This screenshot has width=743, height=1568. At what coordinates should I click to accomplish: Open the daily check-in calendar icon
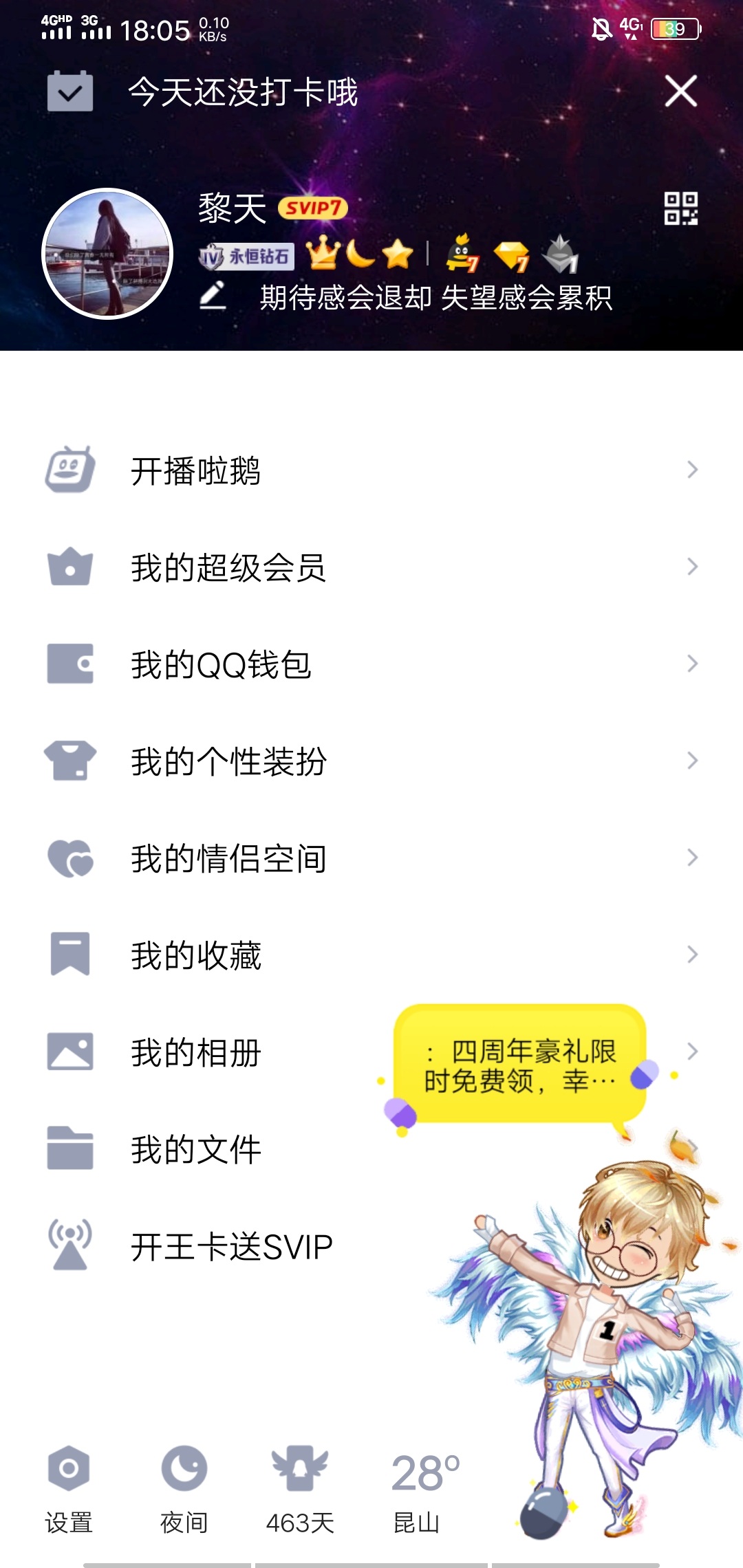pyautogui.click(x=70, y=91)
